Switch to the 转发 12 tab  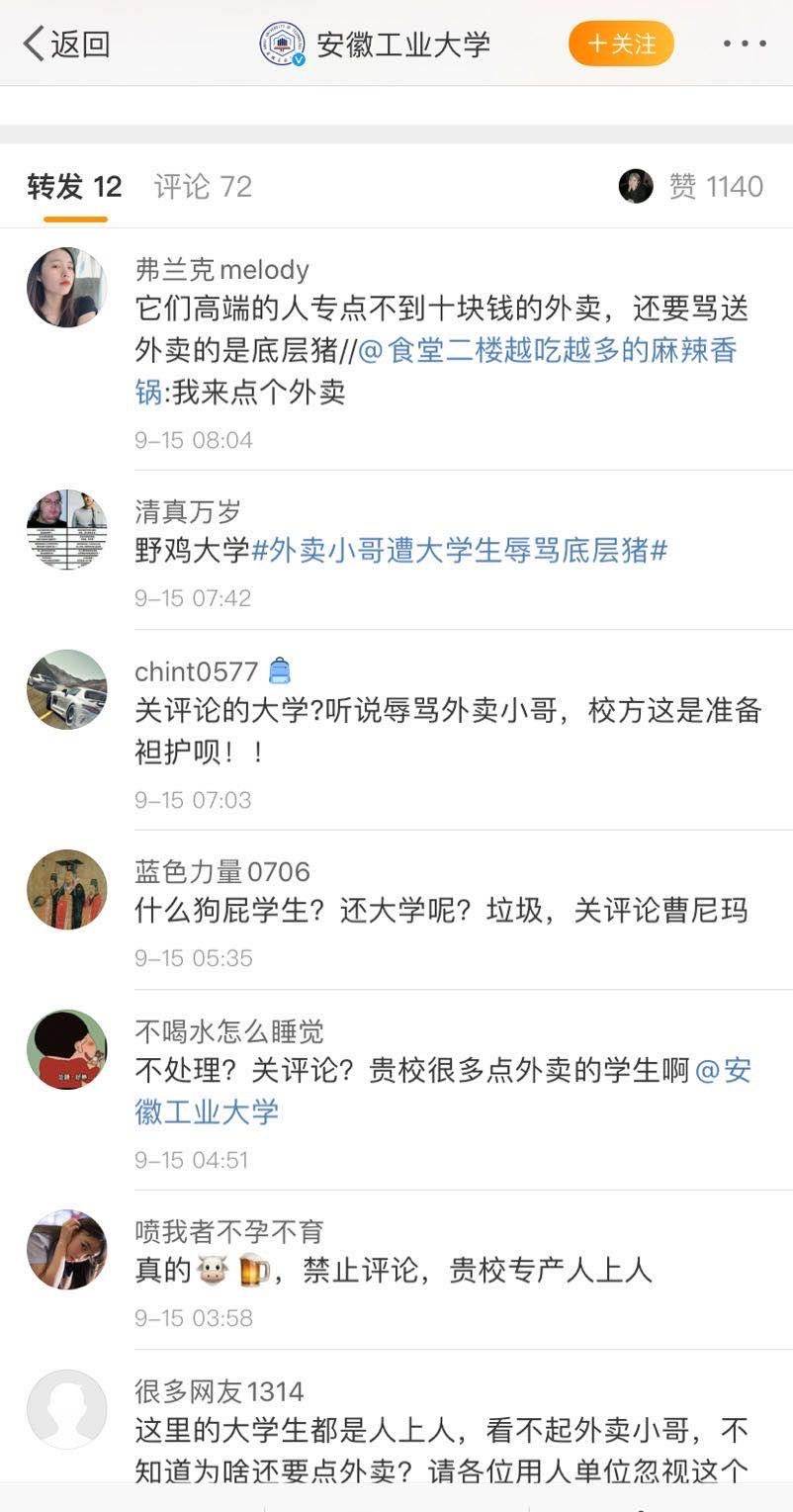click(74, 186)
